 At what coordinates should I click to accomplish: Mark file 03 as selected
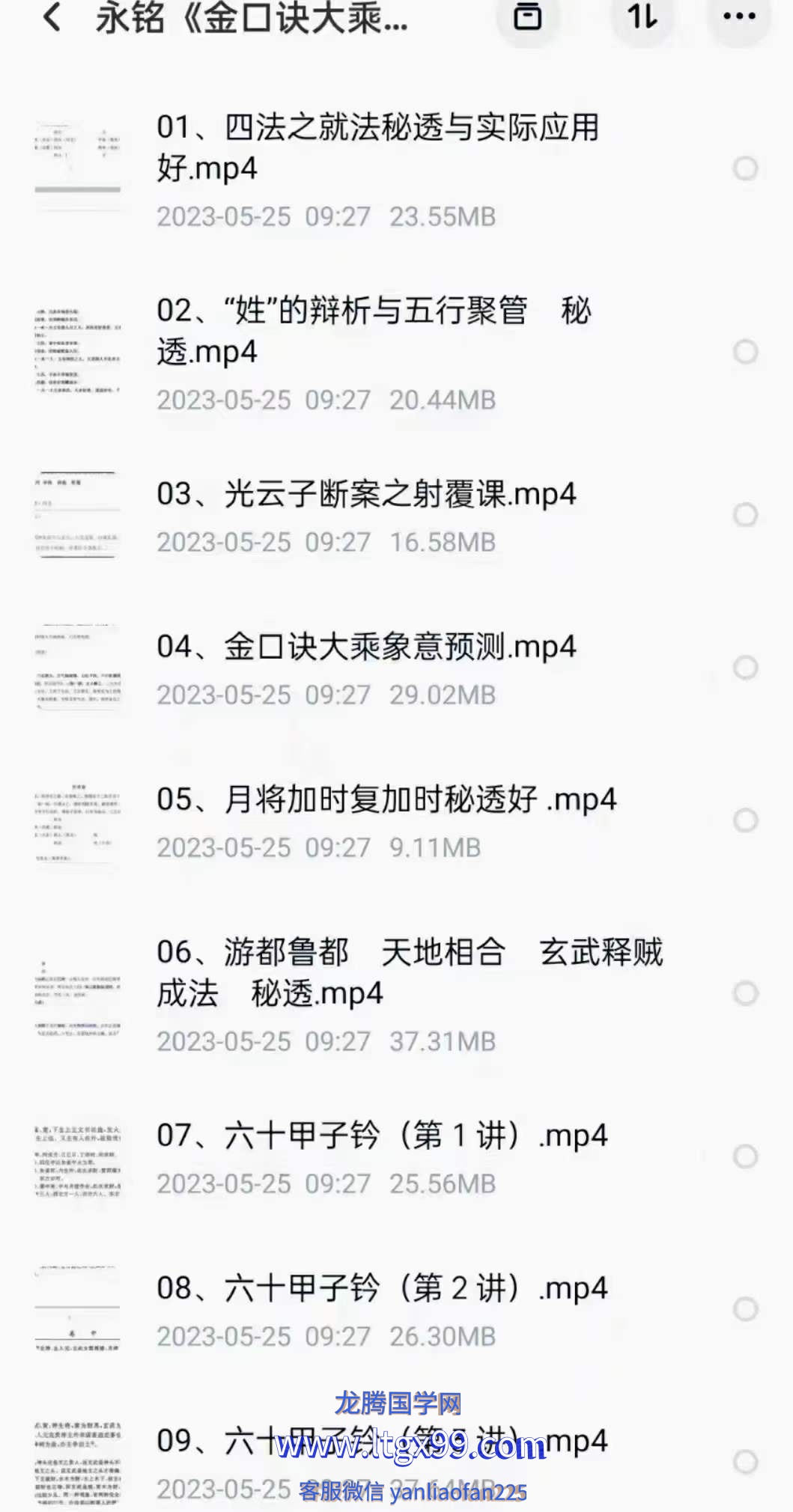click(x=745, y=515)
